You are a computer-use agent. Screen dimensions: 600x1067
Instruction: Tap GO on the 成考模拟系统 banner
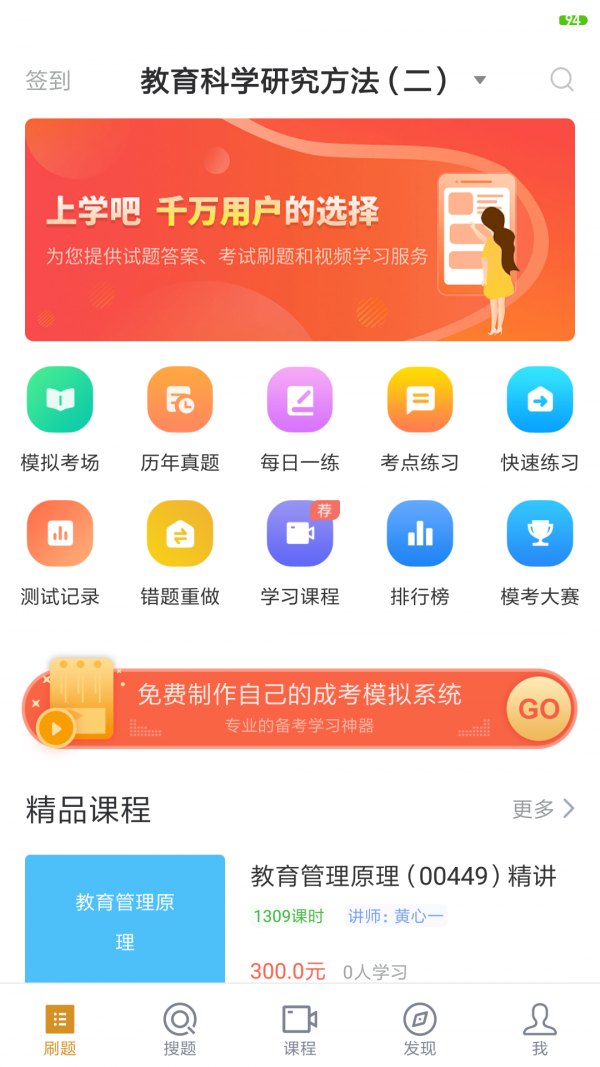click(x=539, y=709)
